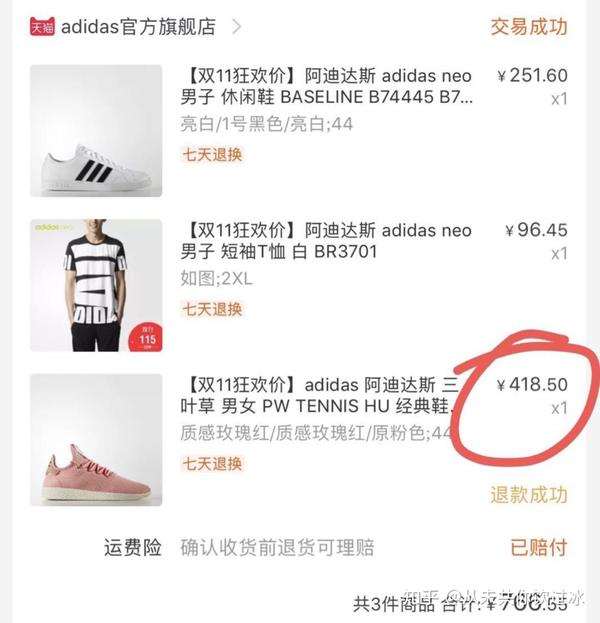Open the BASELINE B74445 shoe order item
The width and height of the screenshot is (600, 623).
pos(326,87)
